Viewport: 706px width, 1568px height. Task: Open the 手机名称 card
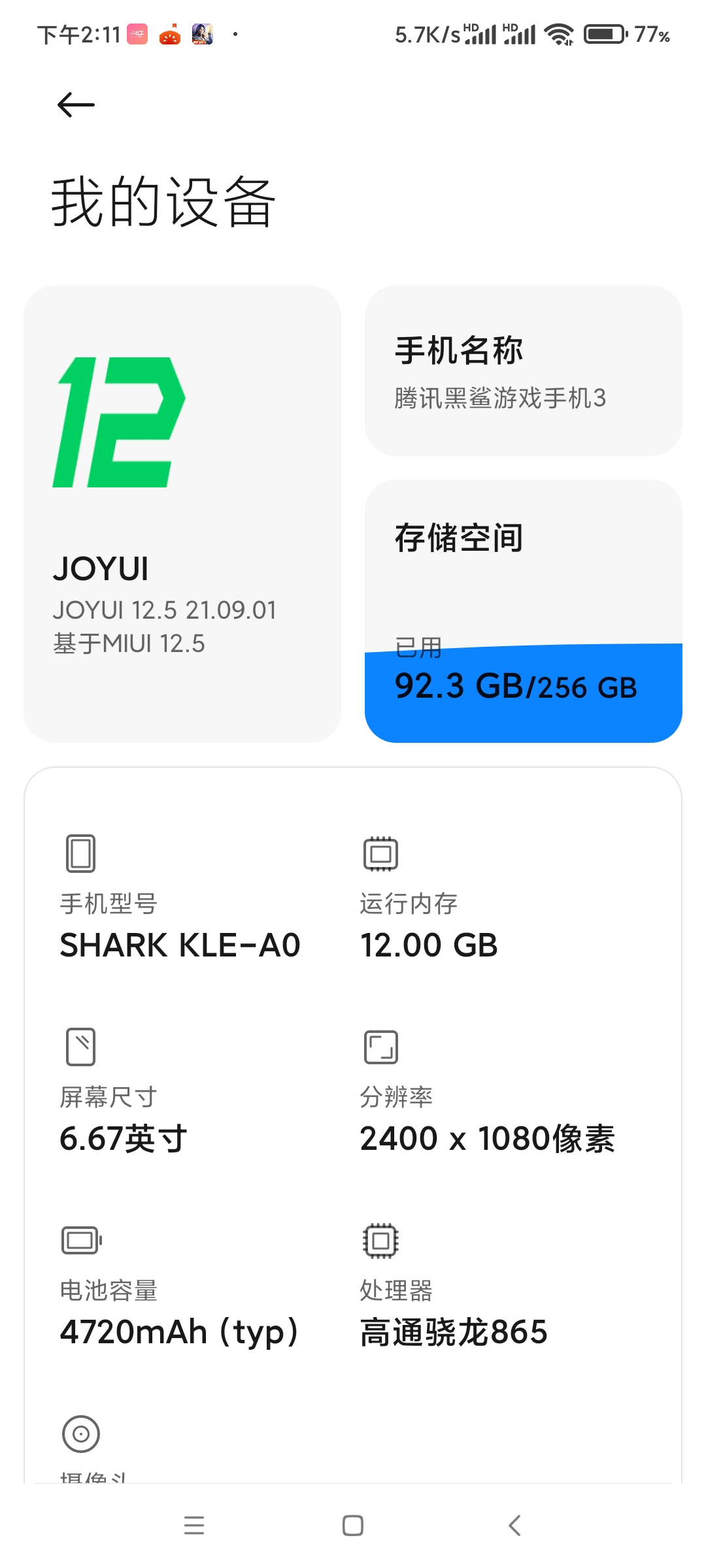coord(523,370)
